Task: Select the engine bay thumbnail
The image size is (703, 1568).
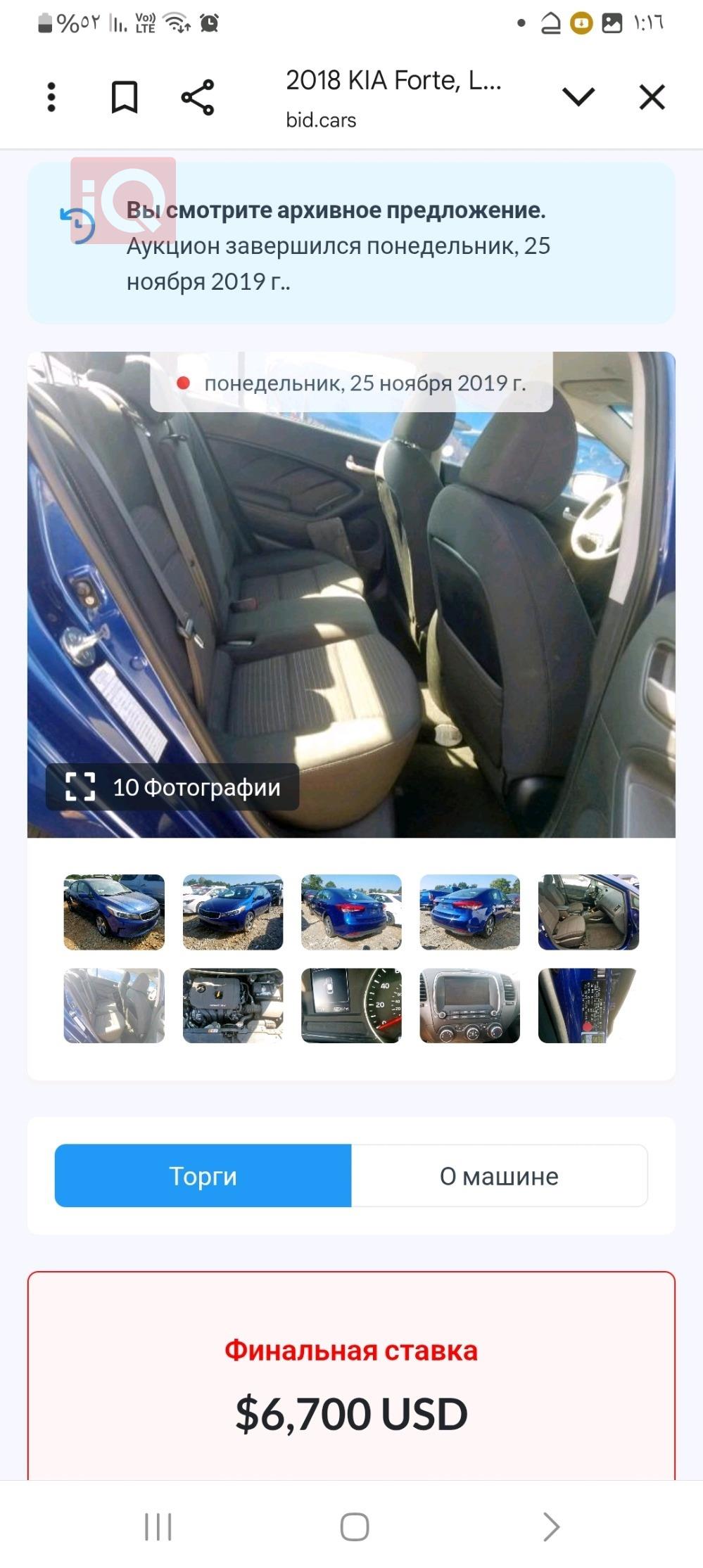Action: click(x=233, y=1005)
